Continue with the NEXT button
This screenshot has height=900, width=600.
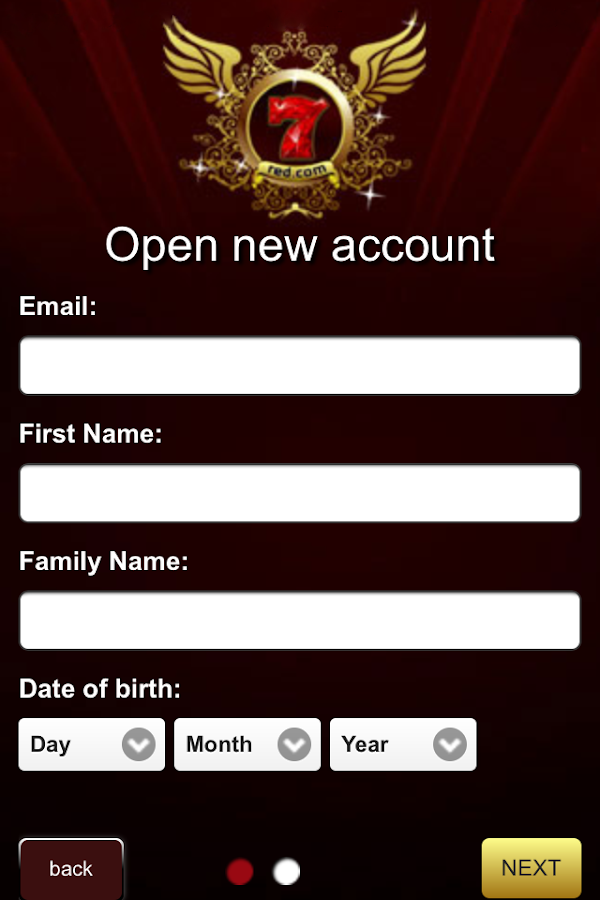click(531, 867)
